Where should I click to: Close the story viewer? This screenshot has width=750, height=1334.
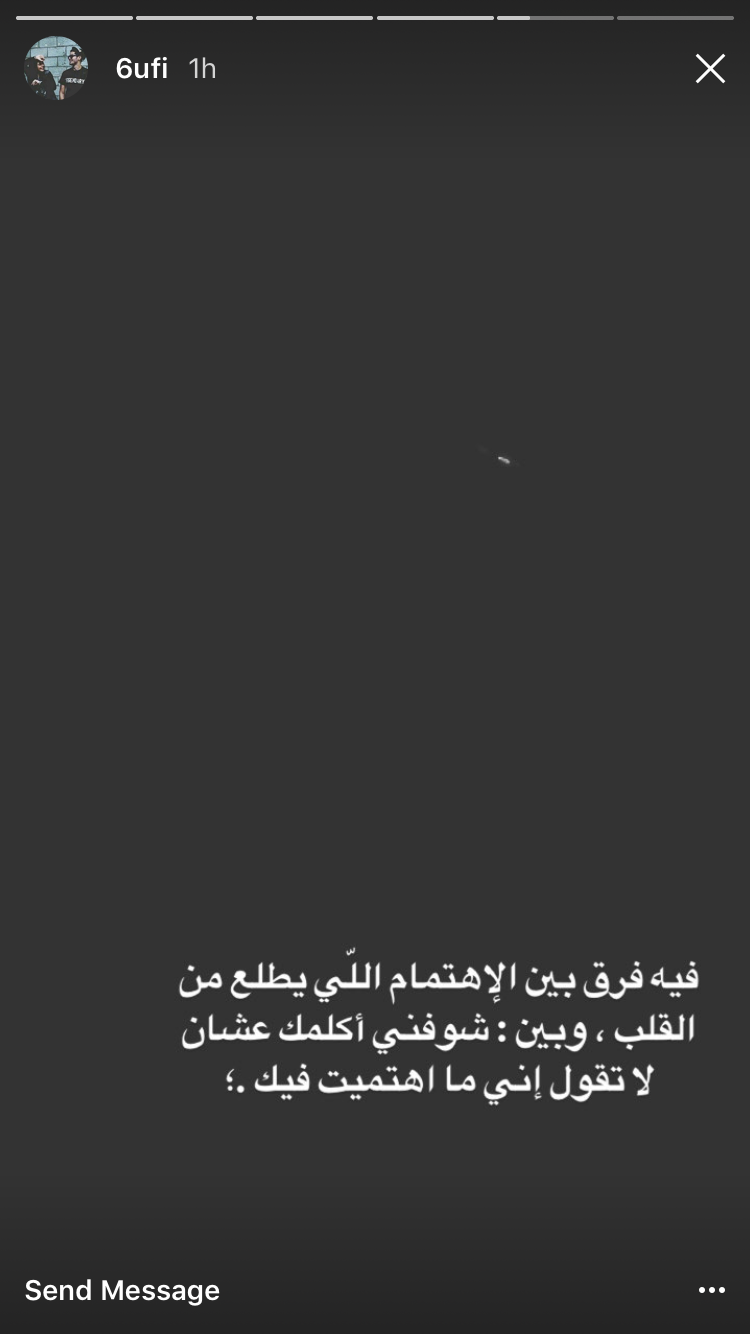coord(710,68)
